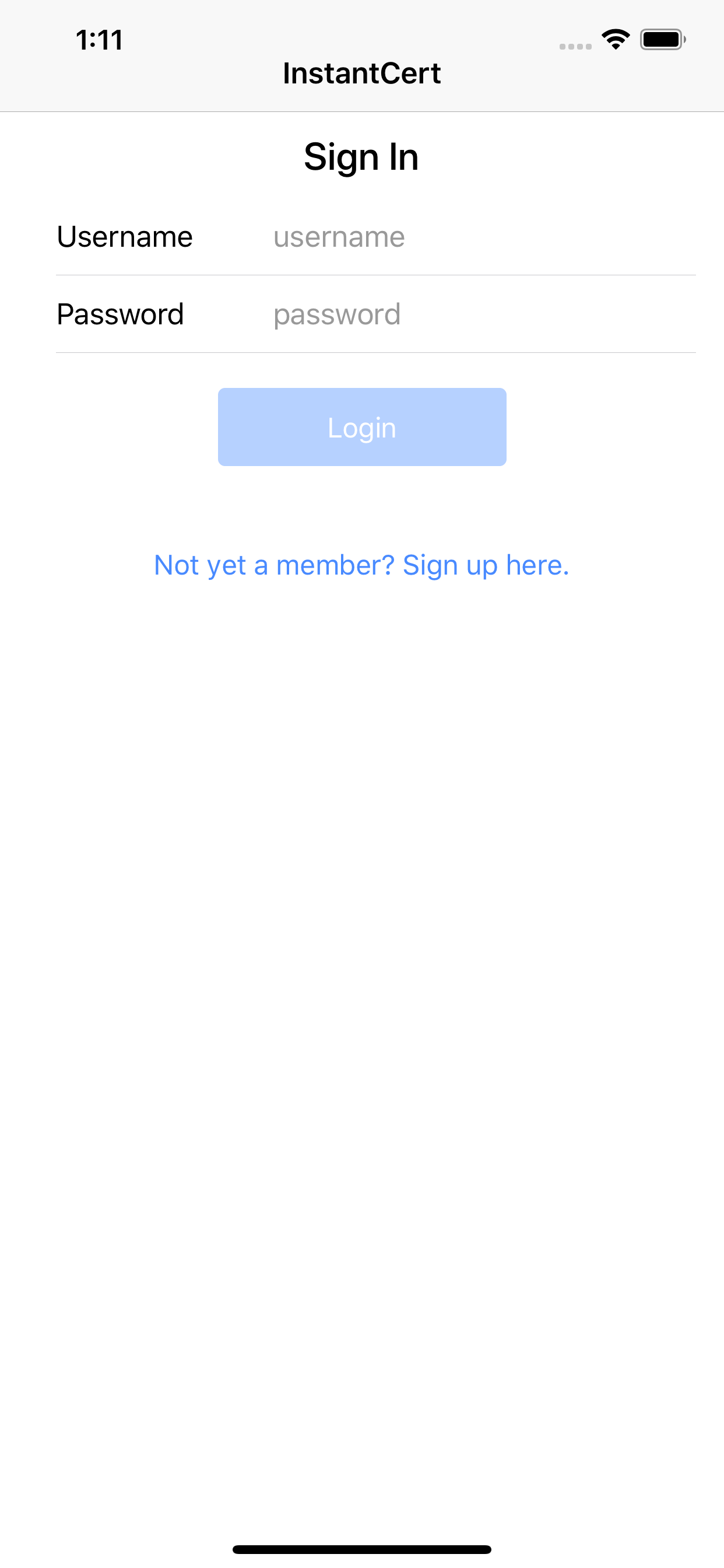The width and height of the screenshot is (724, 1568).
Task: Tap the Wi-Fi status icon
Action: [x=615, y=38]
